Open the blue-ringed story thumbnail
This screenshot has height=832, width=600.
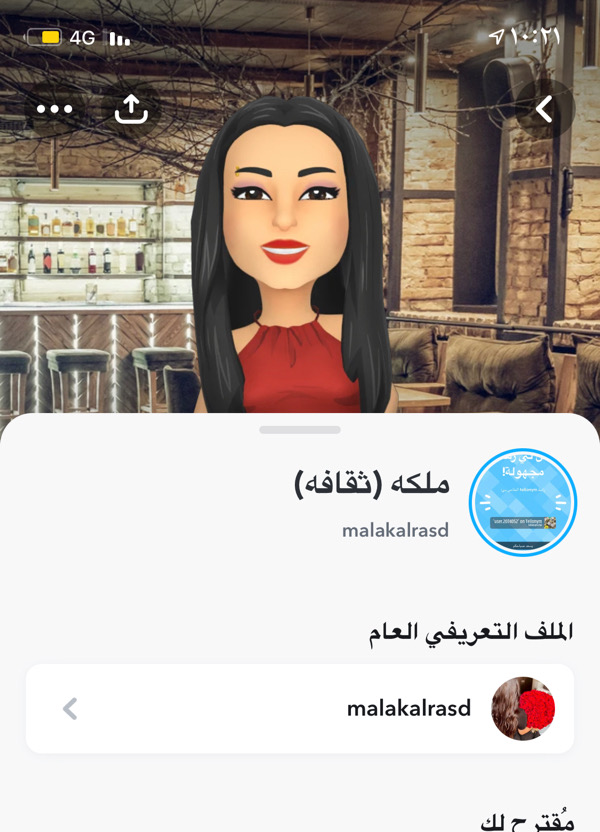pyautogui.click(x=522, y=503)
